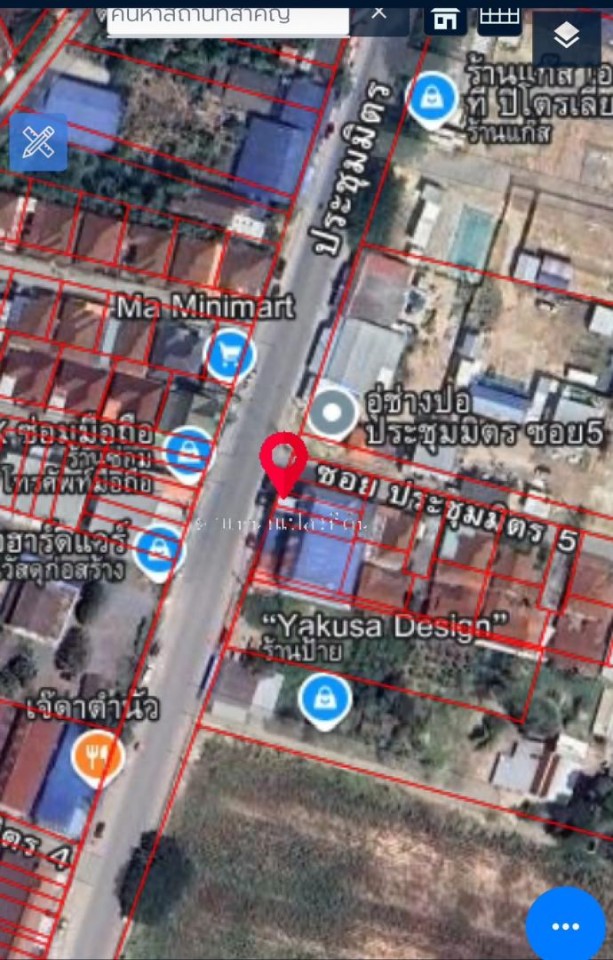Open the gas shop marker ร้านแก๊ส
Screen dimensions: 613x960
point(434,98)
